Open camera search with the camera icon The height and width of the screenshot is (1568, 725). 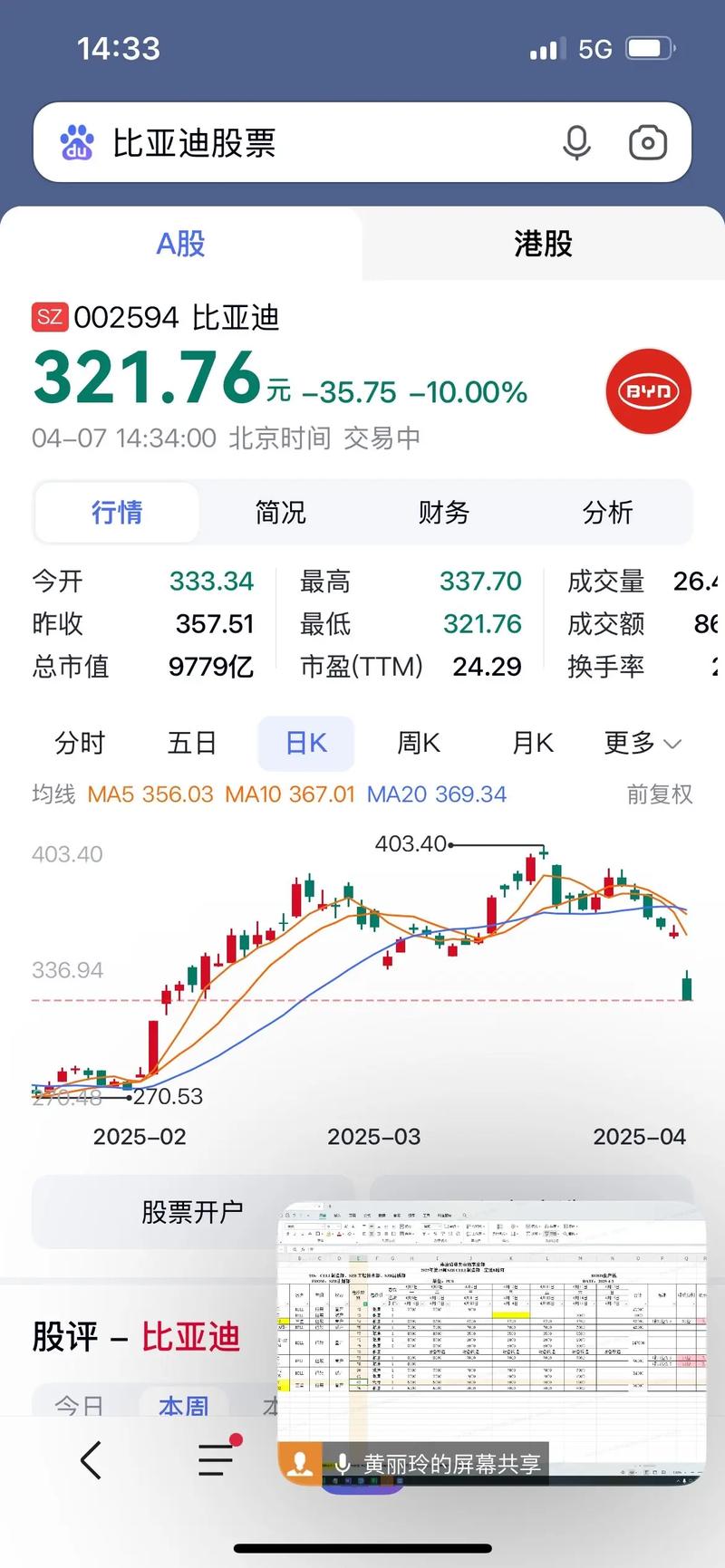coord(647,143)
